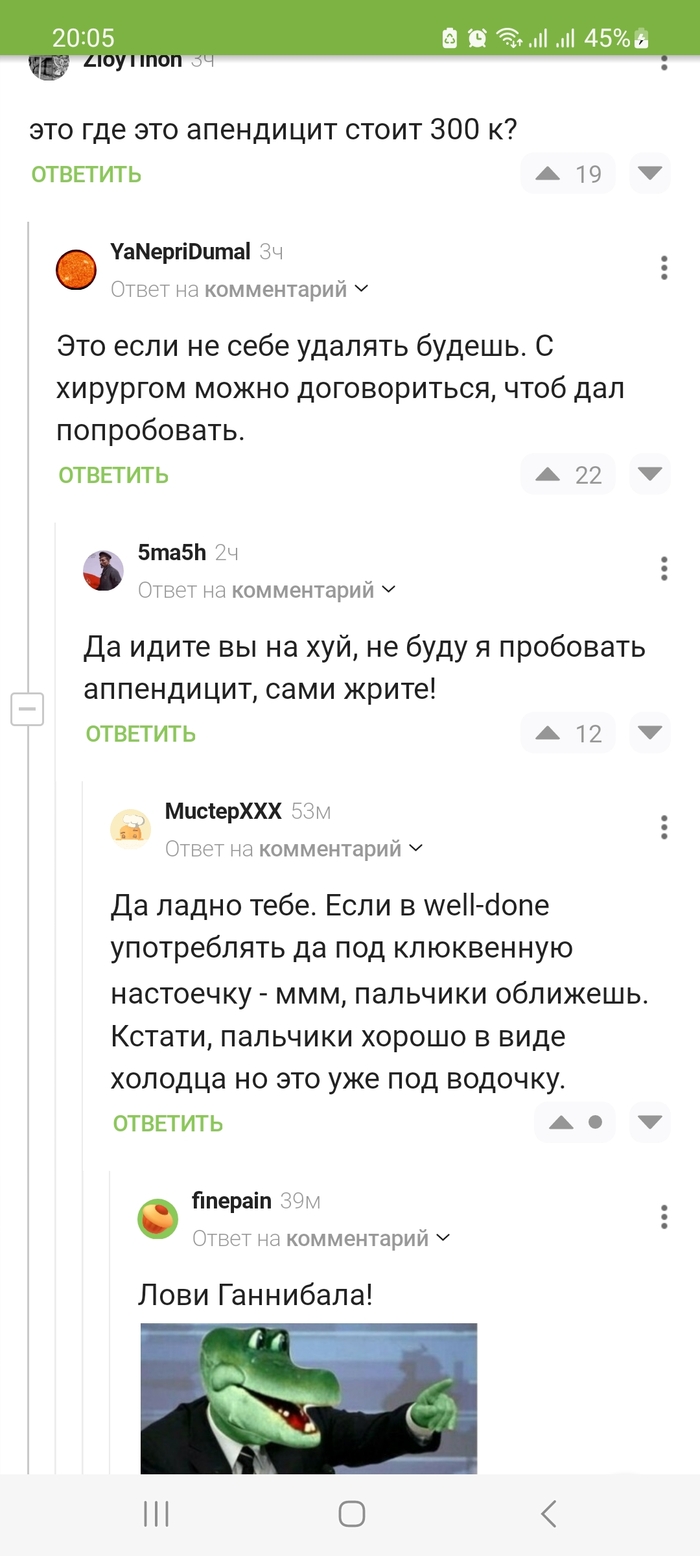Reply to МистерXXX's comment
Screen dimensions: 700x1556
[x=167, y=1123]
